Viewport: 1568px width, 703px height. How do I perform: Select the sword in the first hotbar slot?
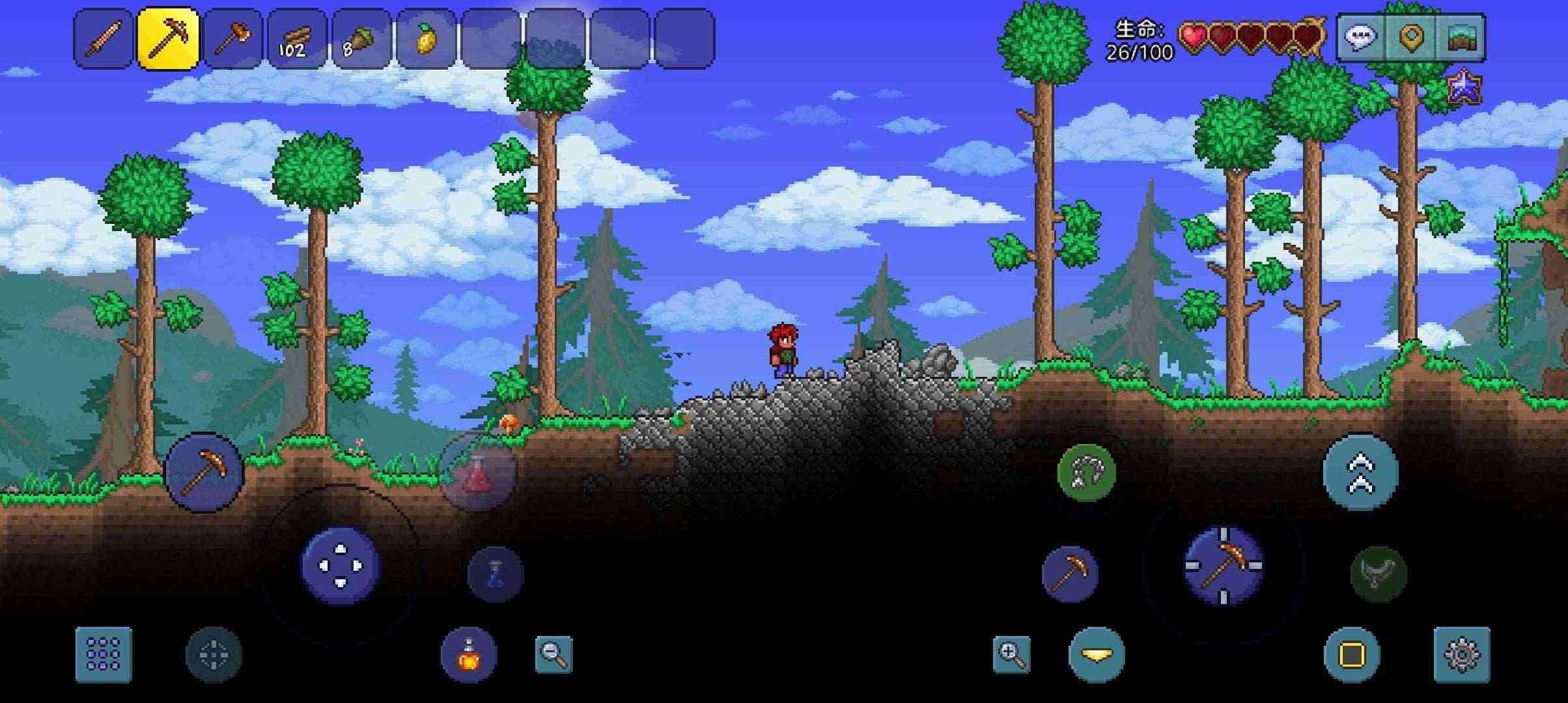click(x=104, y=39)
